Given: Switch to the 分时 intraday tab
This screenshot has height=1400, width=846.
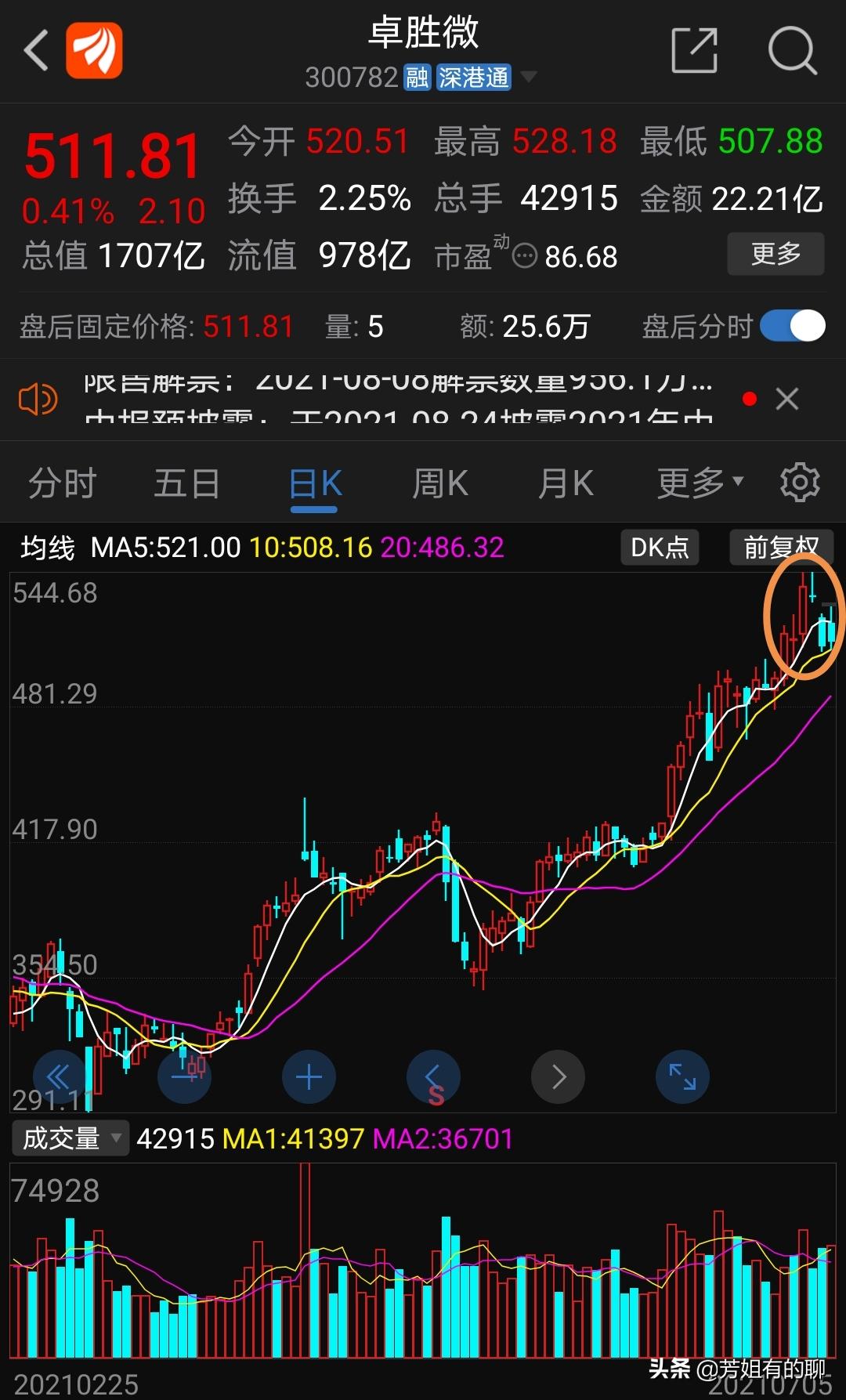Looking at the screenshot, I should (63, 483).
